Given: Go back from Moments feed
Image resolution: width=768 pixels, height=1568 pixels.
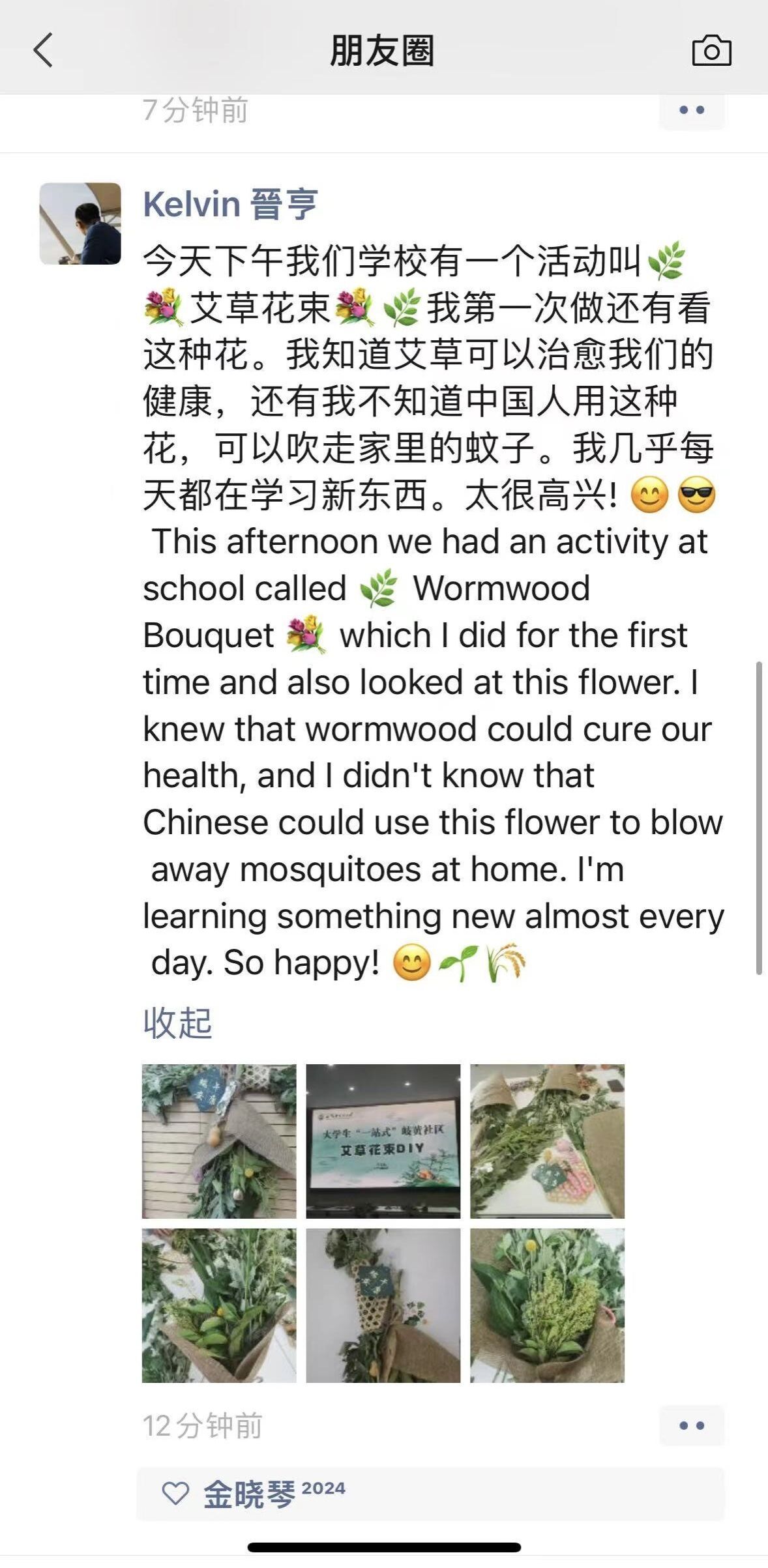Looking at the screenshot, I should click(x=43, y=50).
